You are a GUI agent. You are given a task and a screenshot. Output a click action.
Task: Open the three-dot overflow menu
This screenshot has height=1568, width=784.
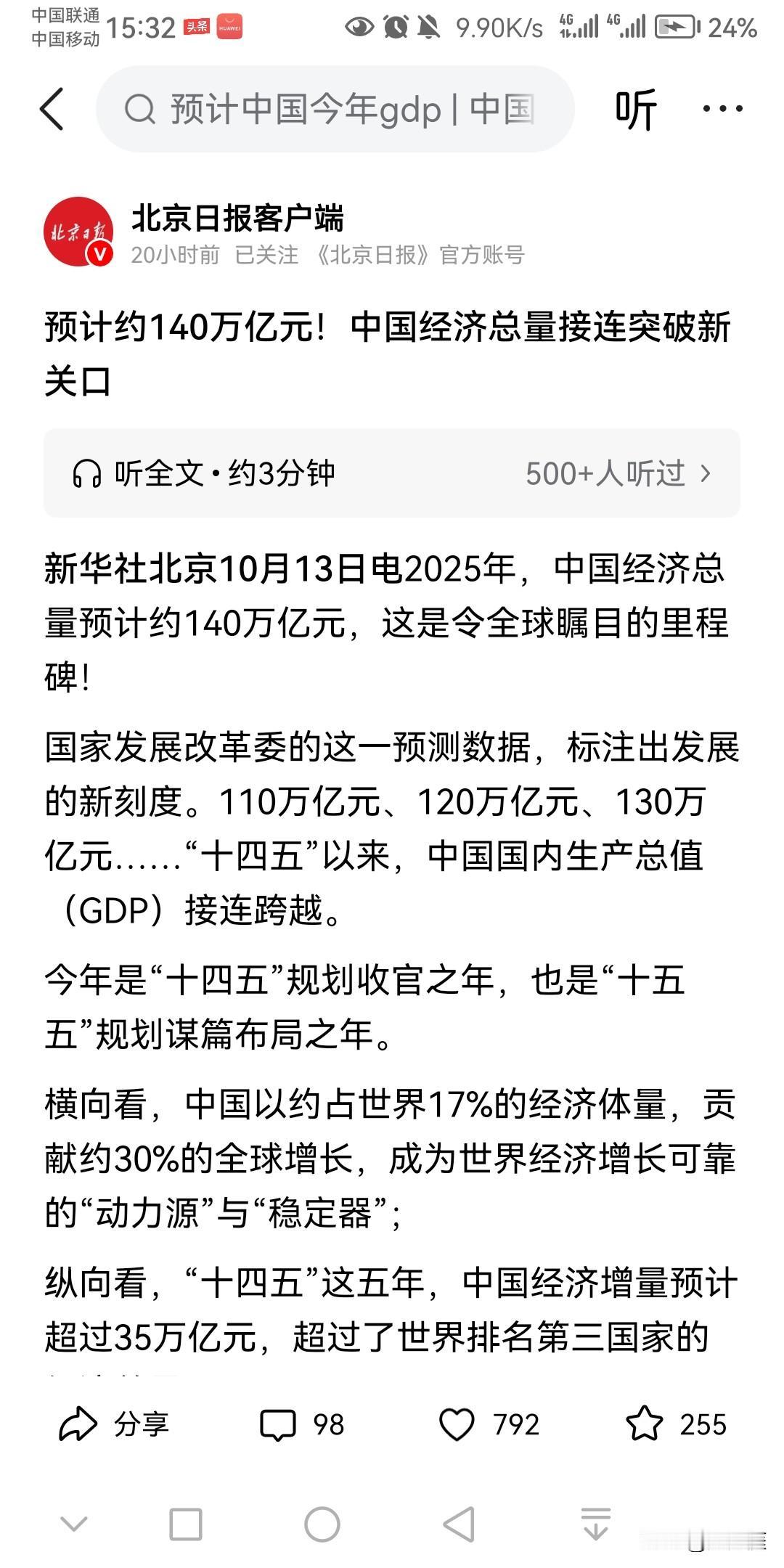(722, 109)
